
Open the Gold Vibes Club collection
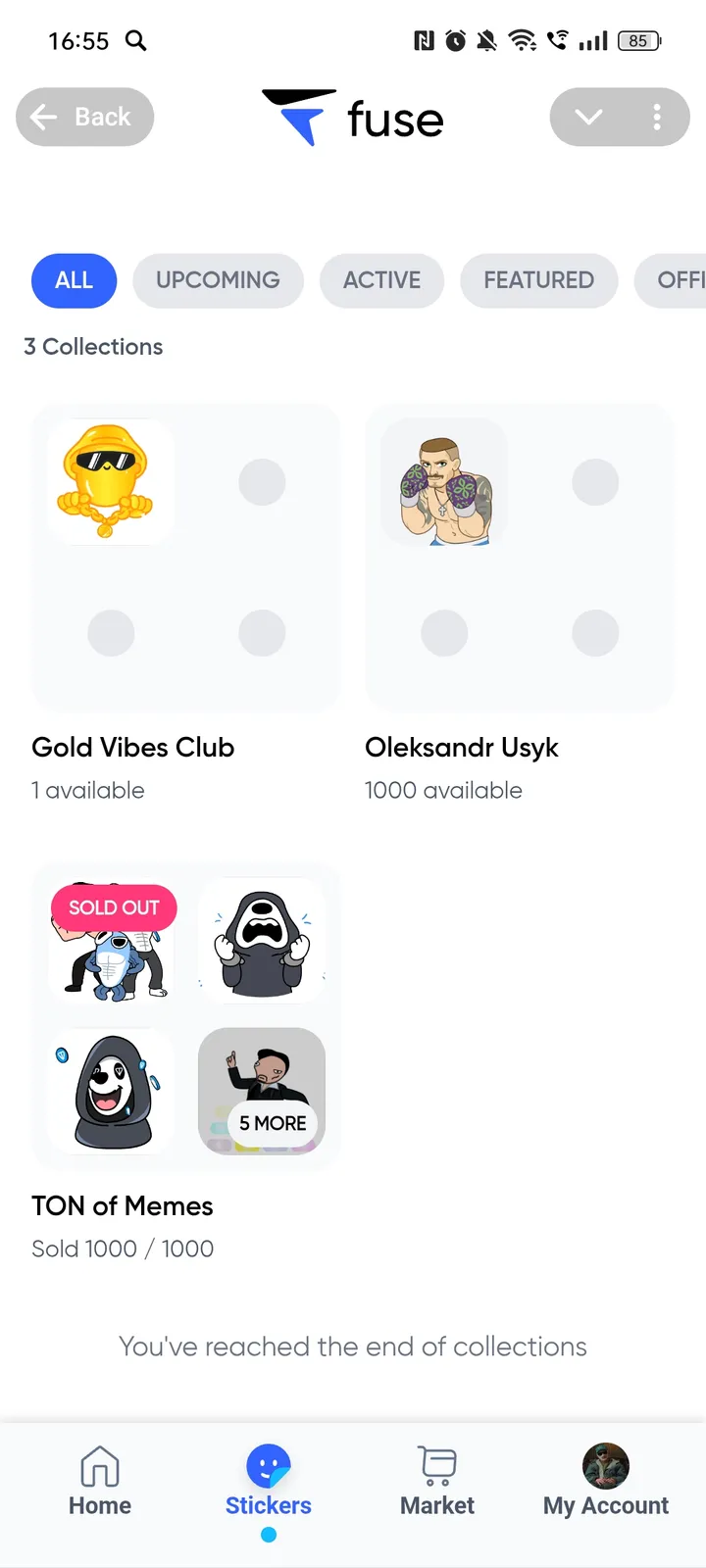(186, 557)
